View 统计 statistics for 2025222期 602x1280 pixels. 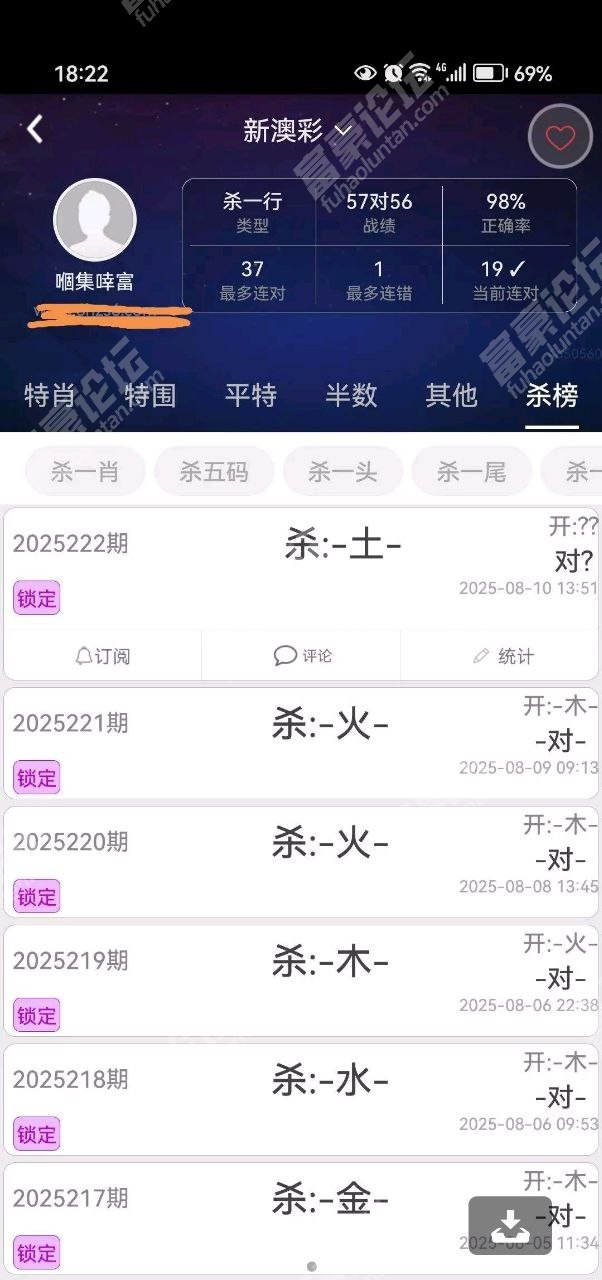(x=502, y=656)
